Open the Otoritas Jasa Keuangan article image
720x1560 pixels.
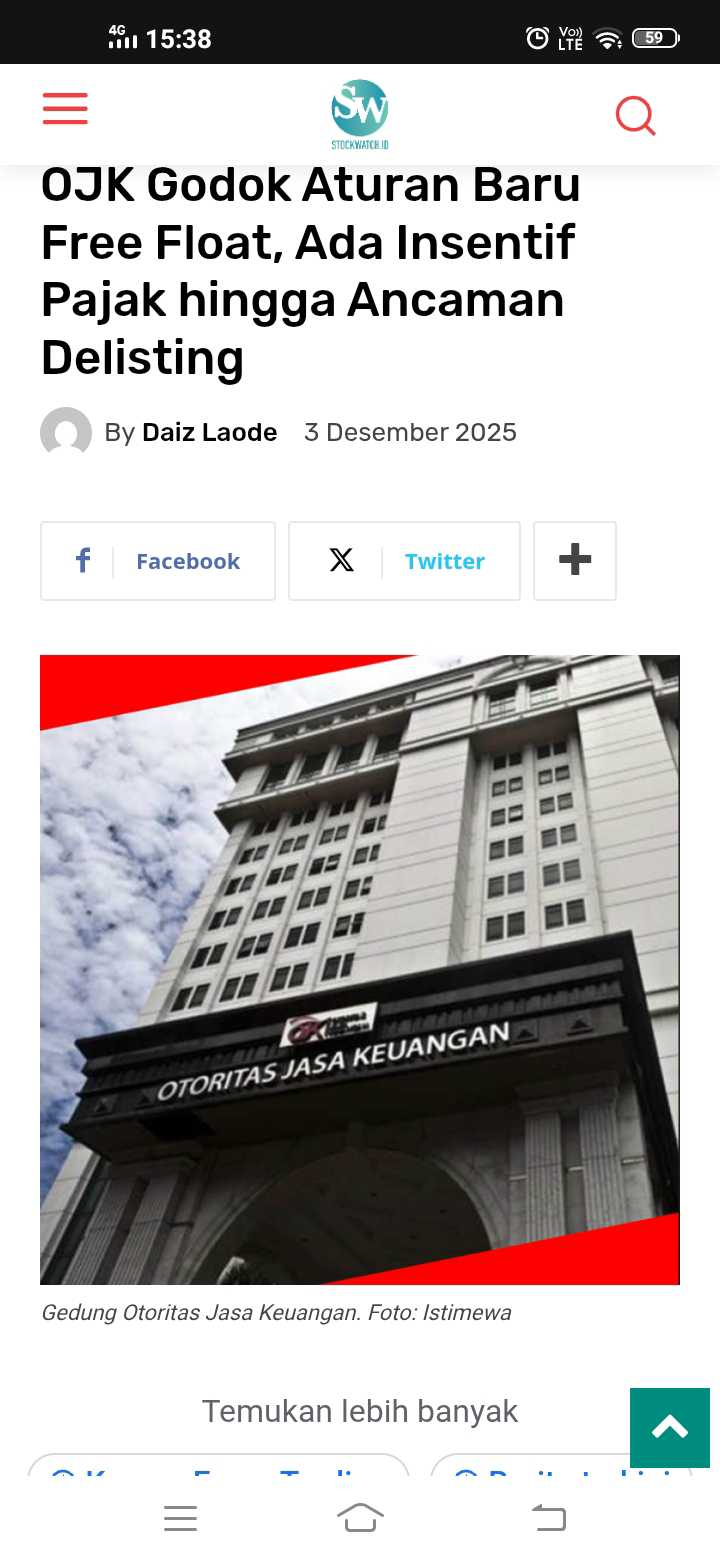tap(360, 969)
